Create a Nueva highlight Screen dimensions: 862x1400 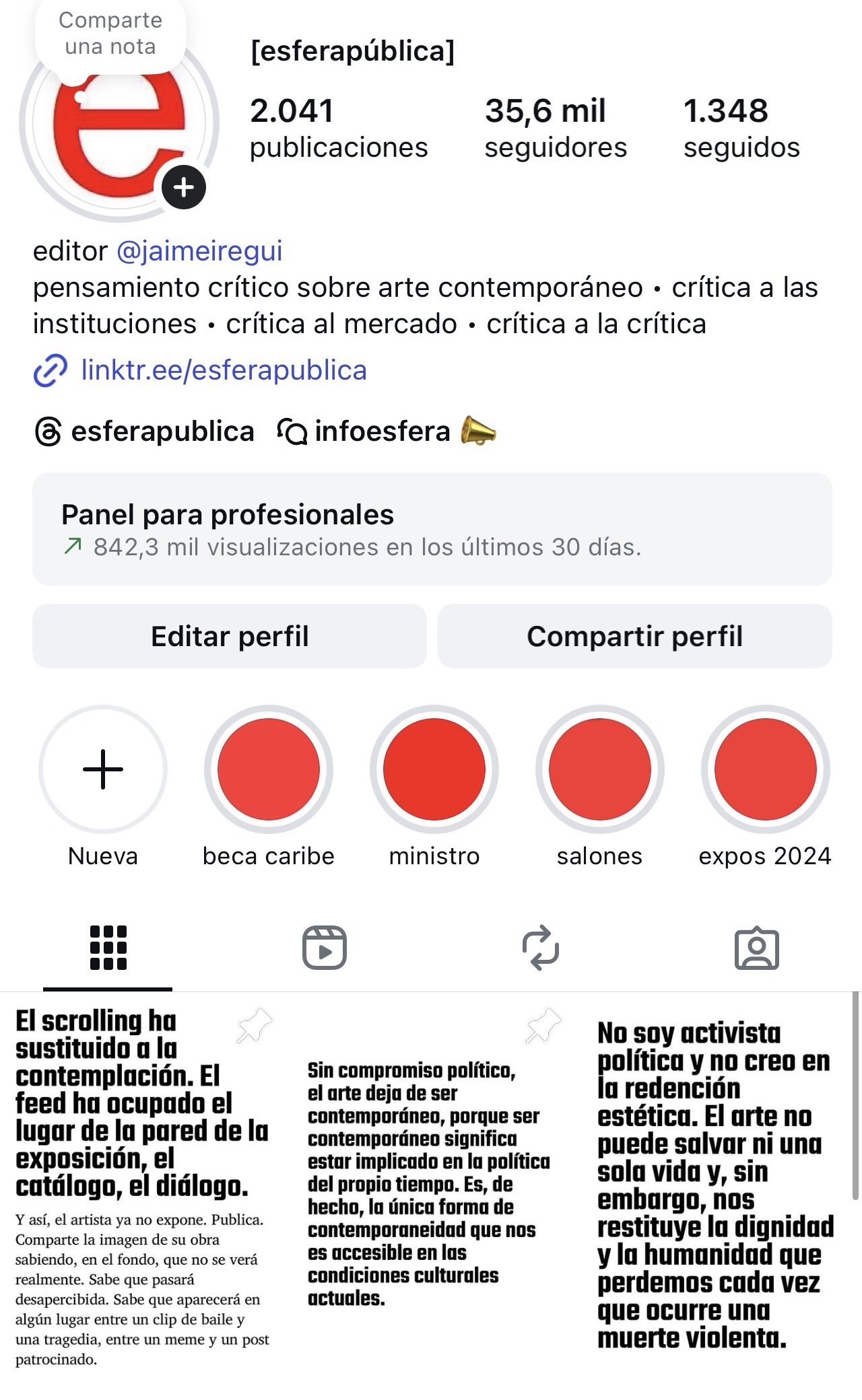coord(103,769)
